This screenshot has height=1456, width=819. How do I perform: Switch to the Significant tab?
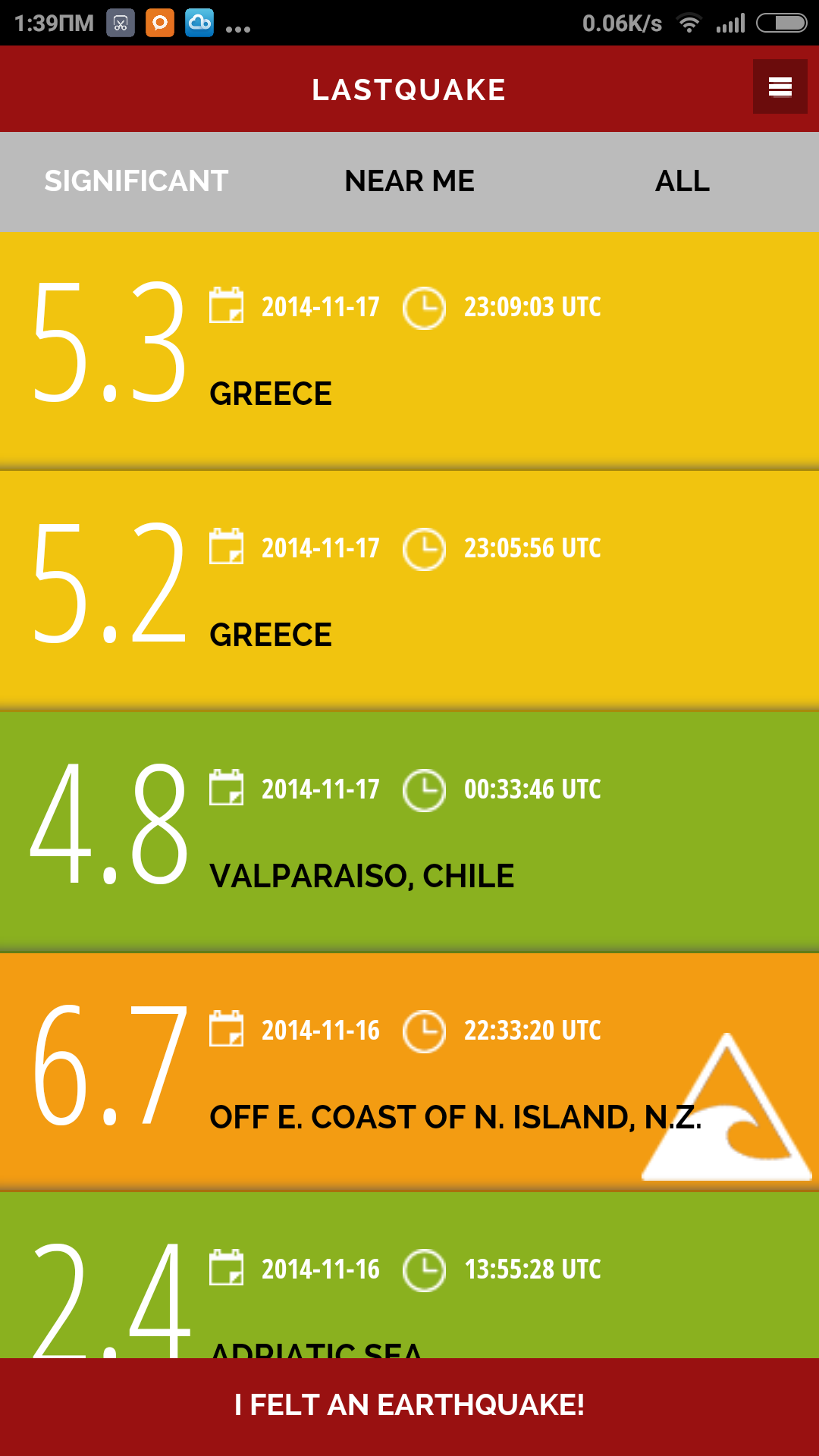coord(136,181)
